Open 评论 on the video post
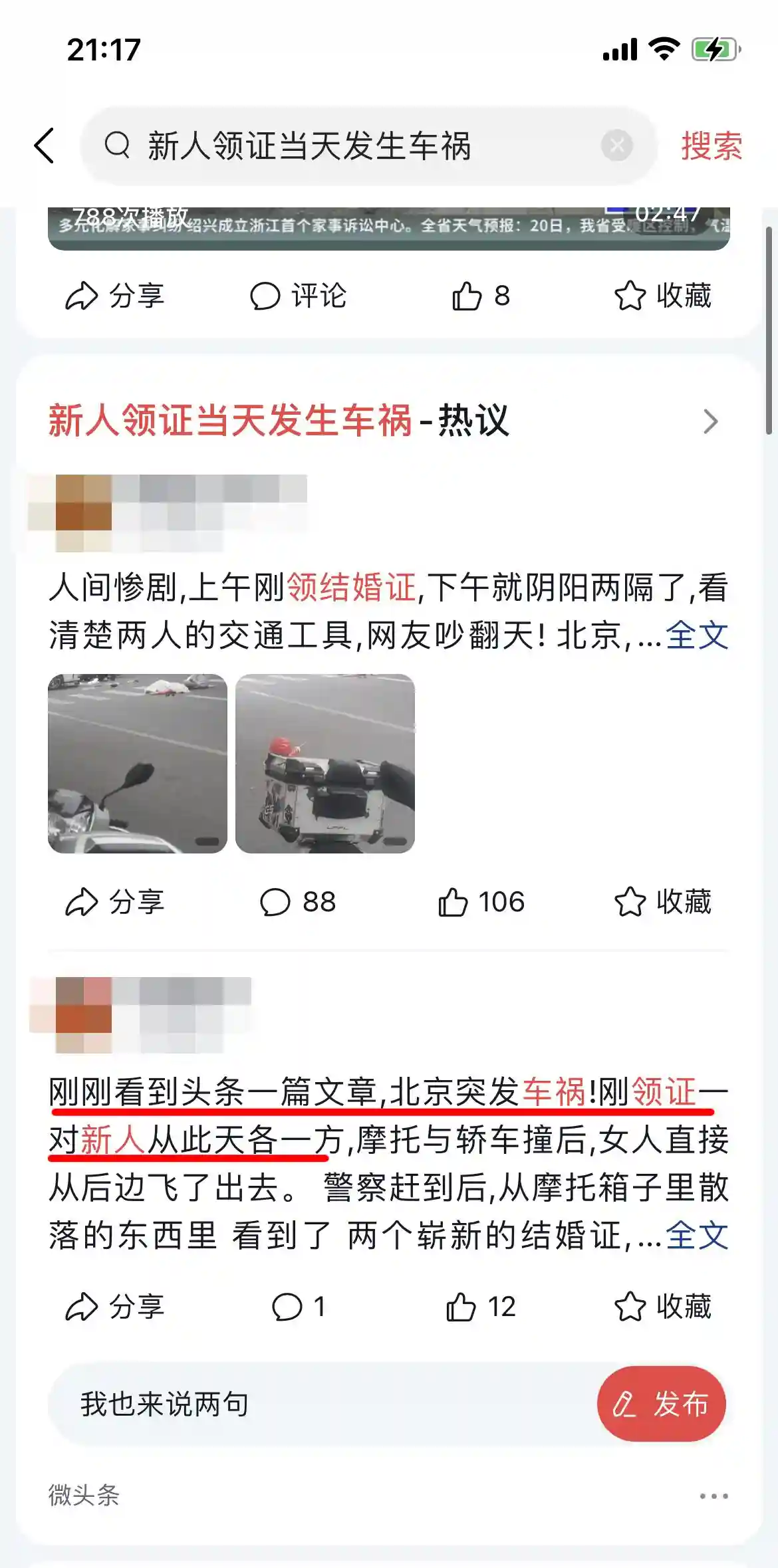The height and width of the screenshot is (1568, 778). 299,296
